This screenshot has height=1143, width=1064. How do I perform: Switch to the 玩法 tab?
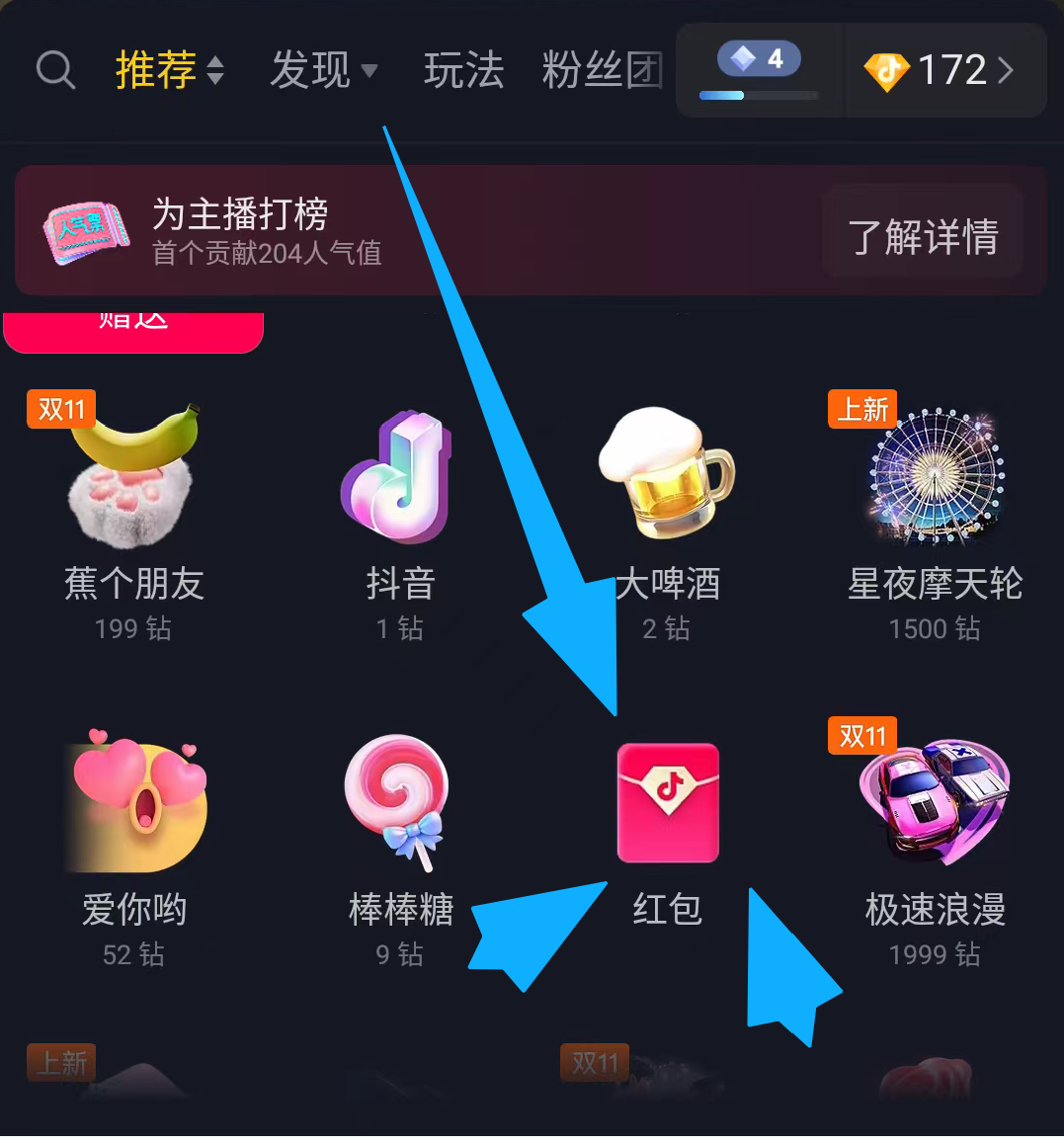click(463, 70)
